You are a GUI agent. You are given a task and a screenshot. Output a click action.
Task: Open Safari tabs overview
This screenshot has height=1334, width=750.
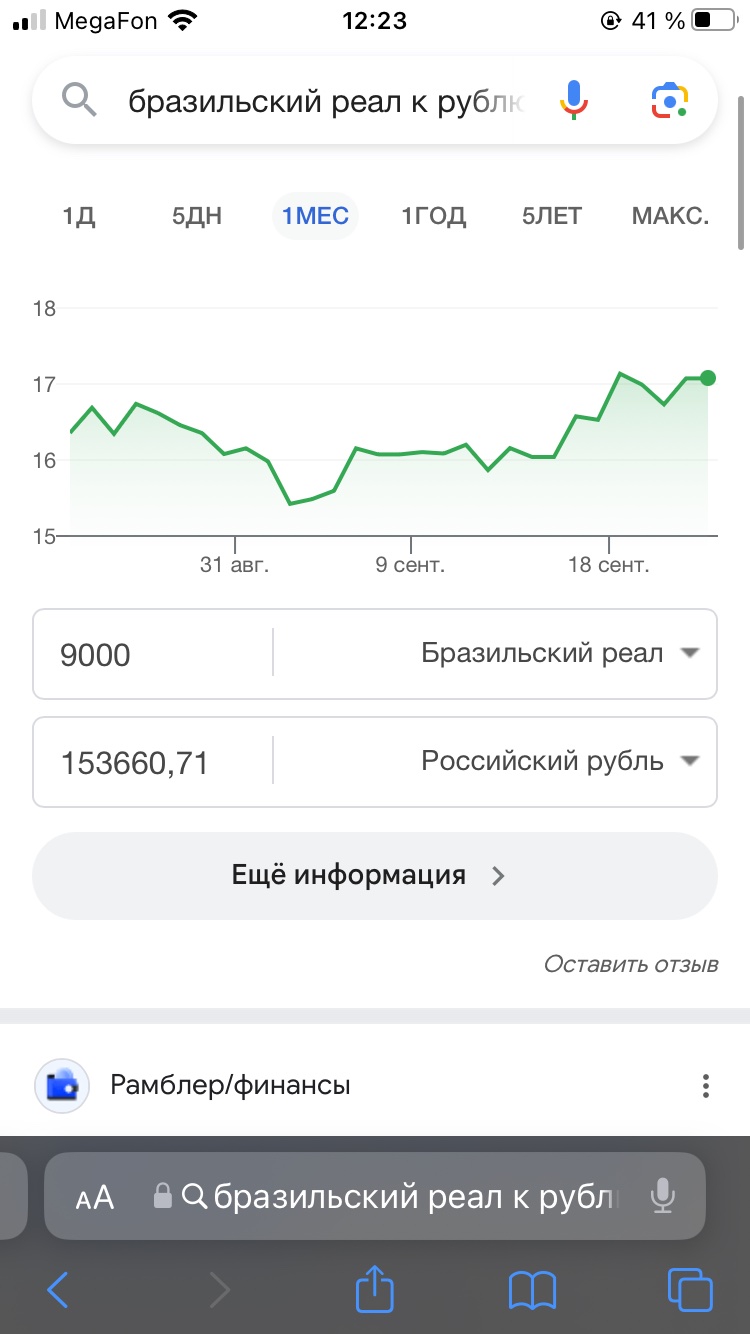coord(690,1290)
